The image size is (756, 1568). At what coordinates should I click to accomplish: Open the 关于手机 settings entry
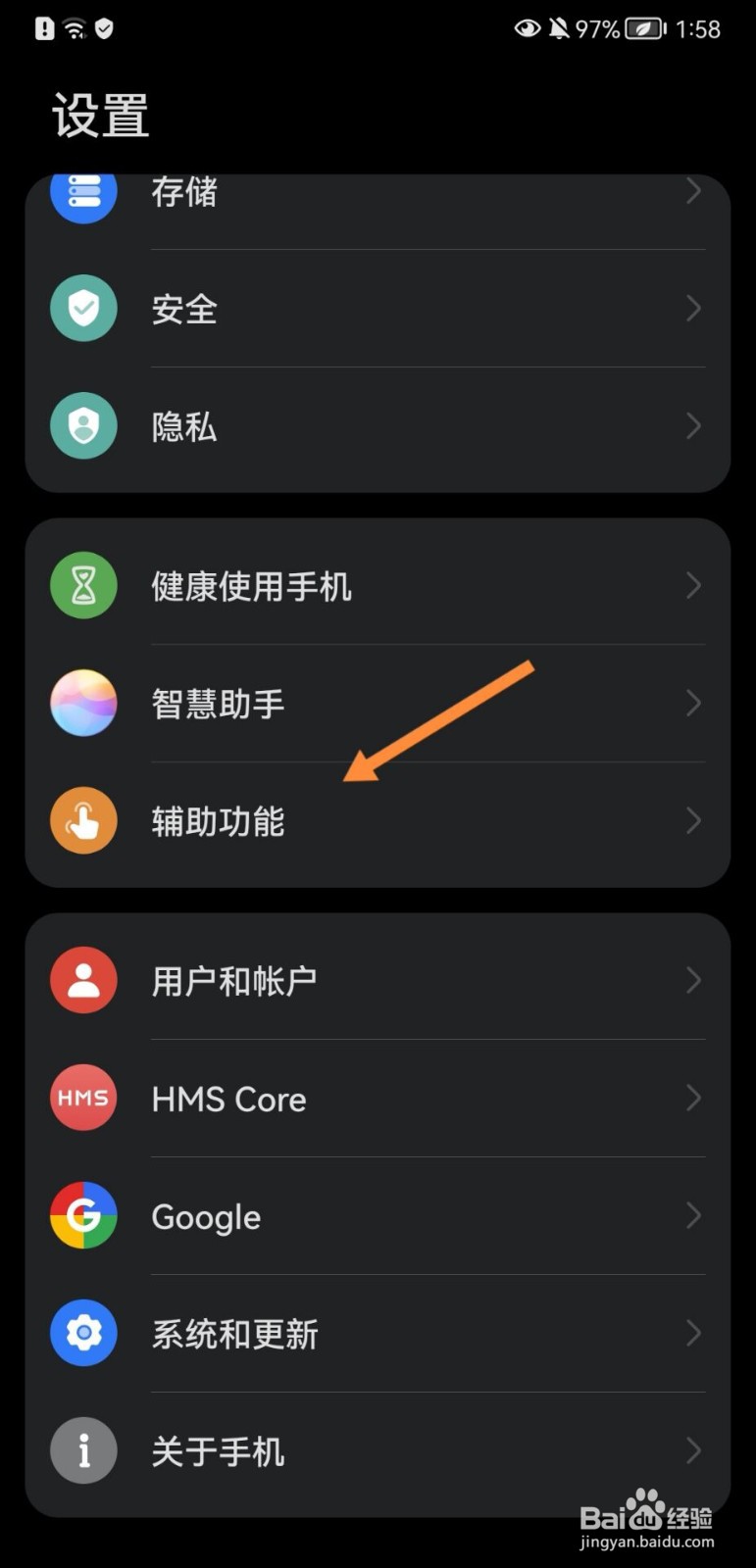[378, 1450]
